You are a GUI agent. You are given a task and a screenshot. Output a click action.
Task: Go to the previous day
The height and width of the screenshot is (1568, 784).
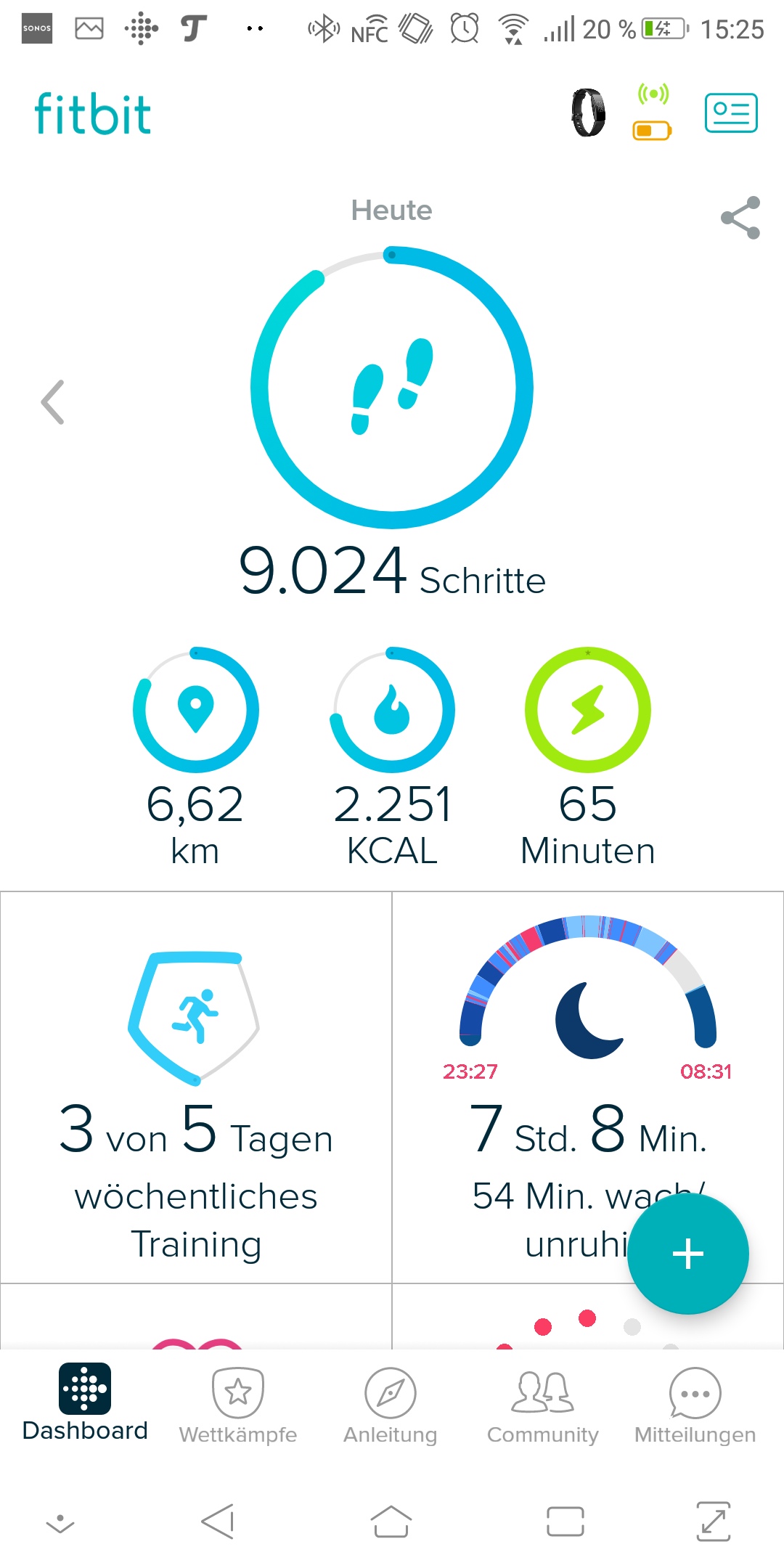52,402
